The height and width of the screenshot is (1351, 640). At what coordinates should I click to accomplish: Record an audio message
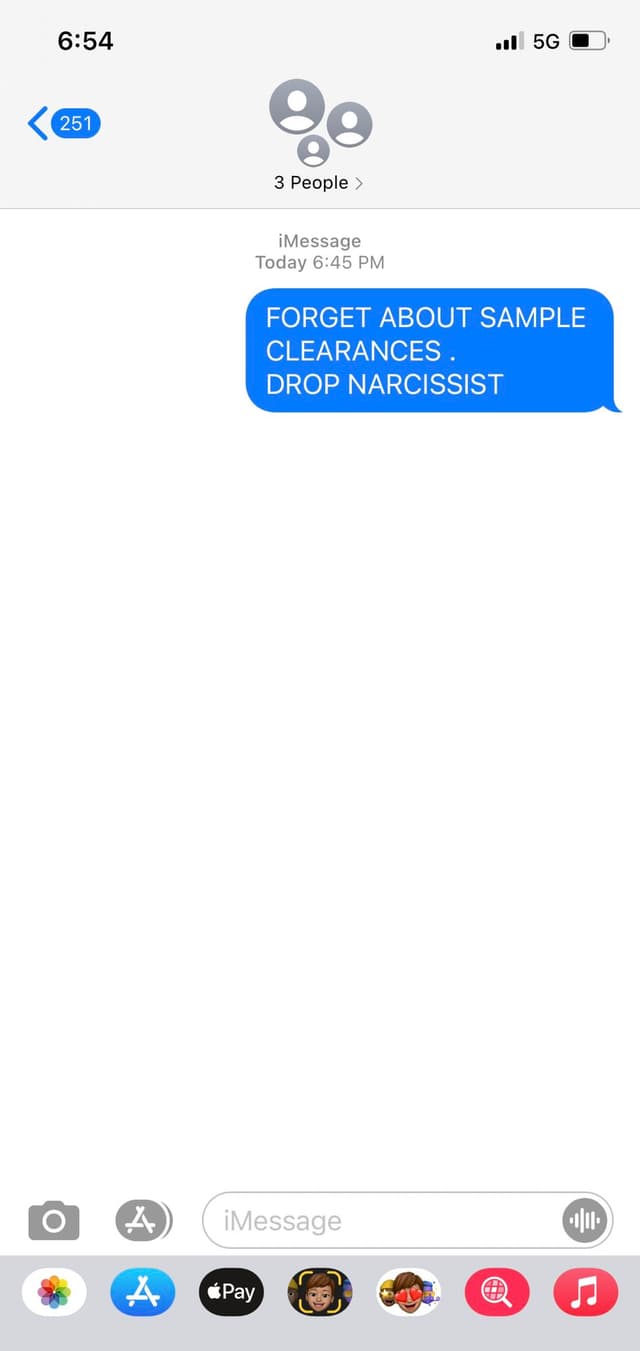584,1220
